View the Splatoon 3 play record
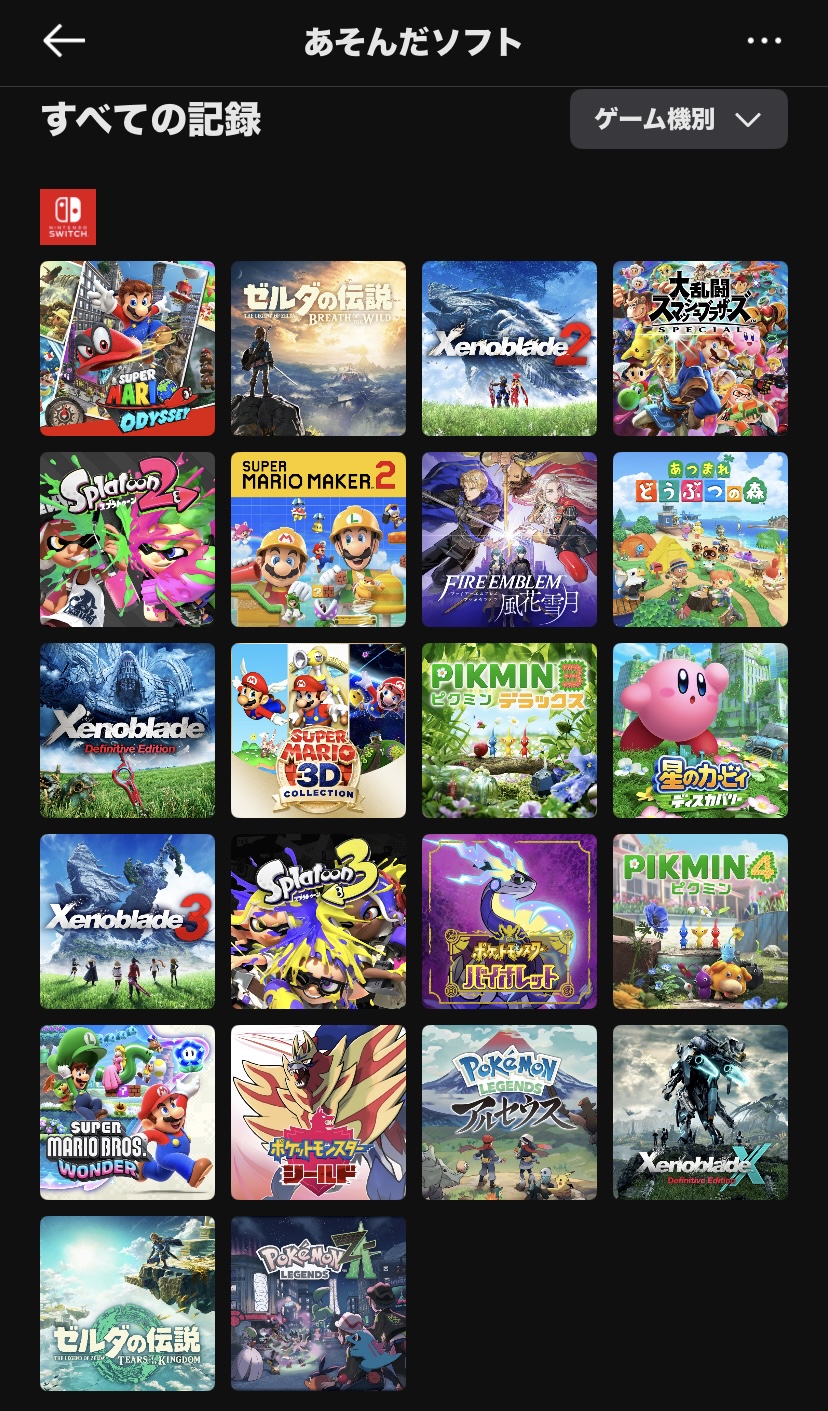The width and height of the screenshot is (828, 1411). (318, 922)
